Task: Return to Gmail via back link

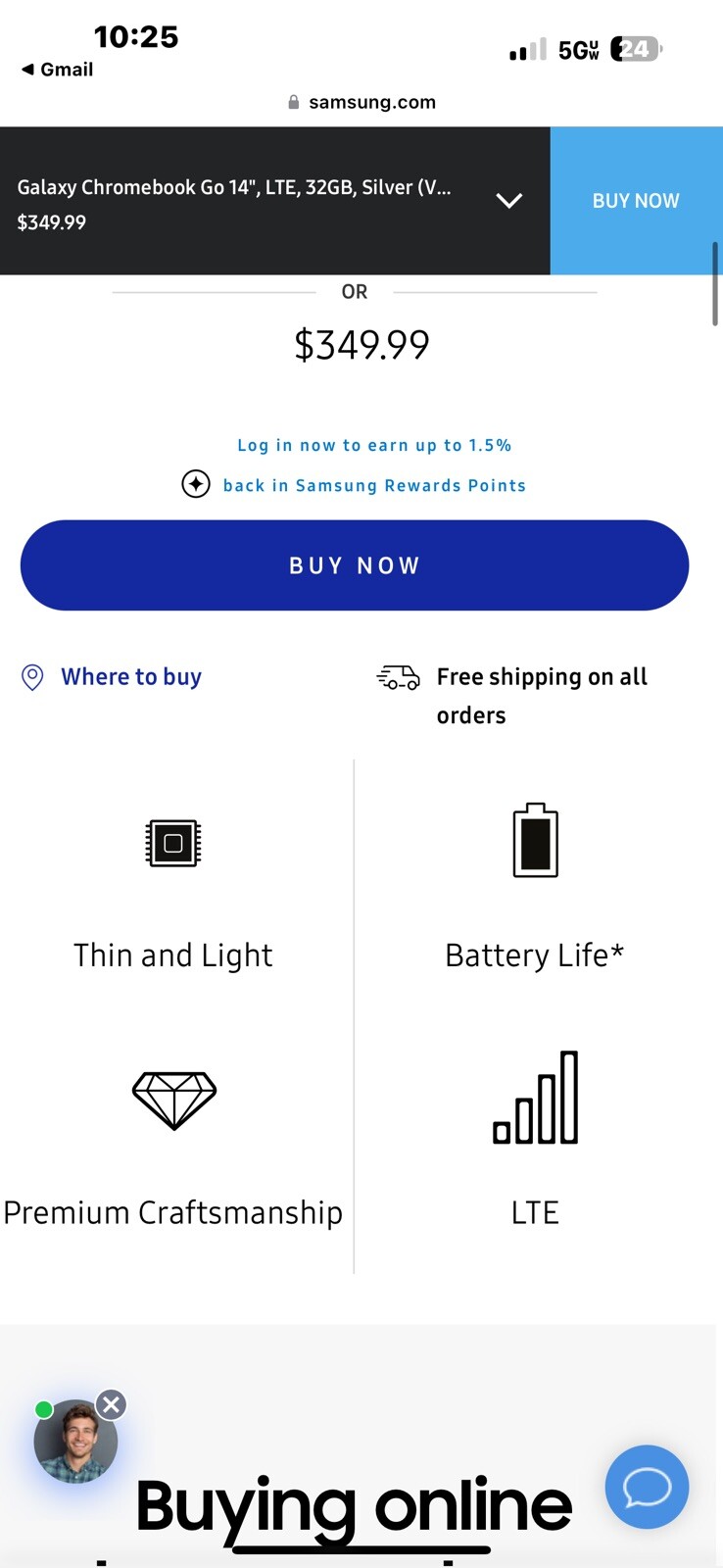Action: pyautogui.click(x=57, y=70)
